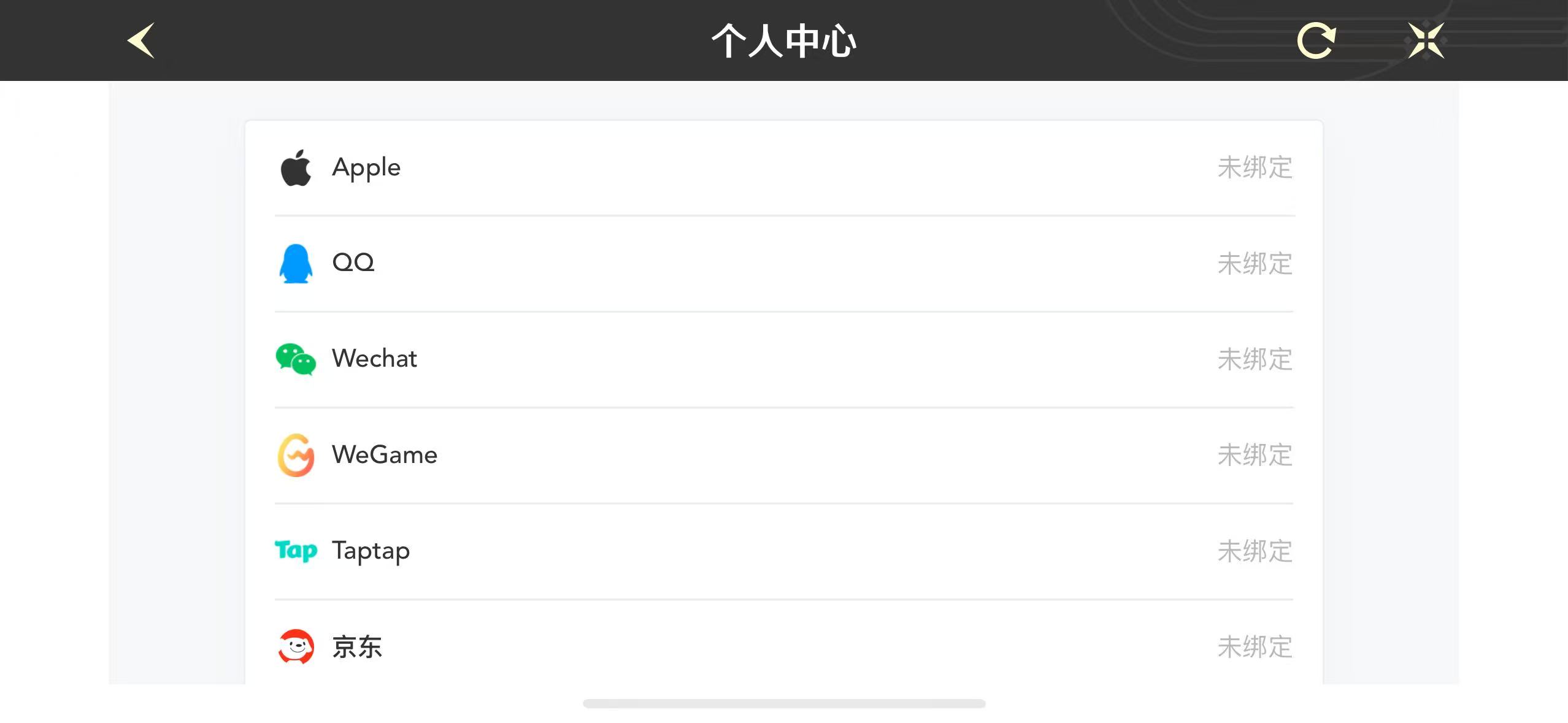Viewport: 1568px width, 723px height.
Task: Close the personal center window
Action: [x=1426, y=41]
